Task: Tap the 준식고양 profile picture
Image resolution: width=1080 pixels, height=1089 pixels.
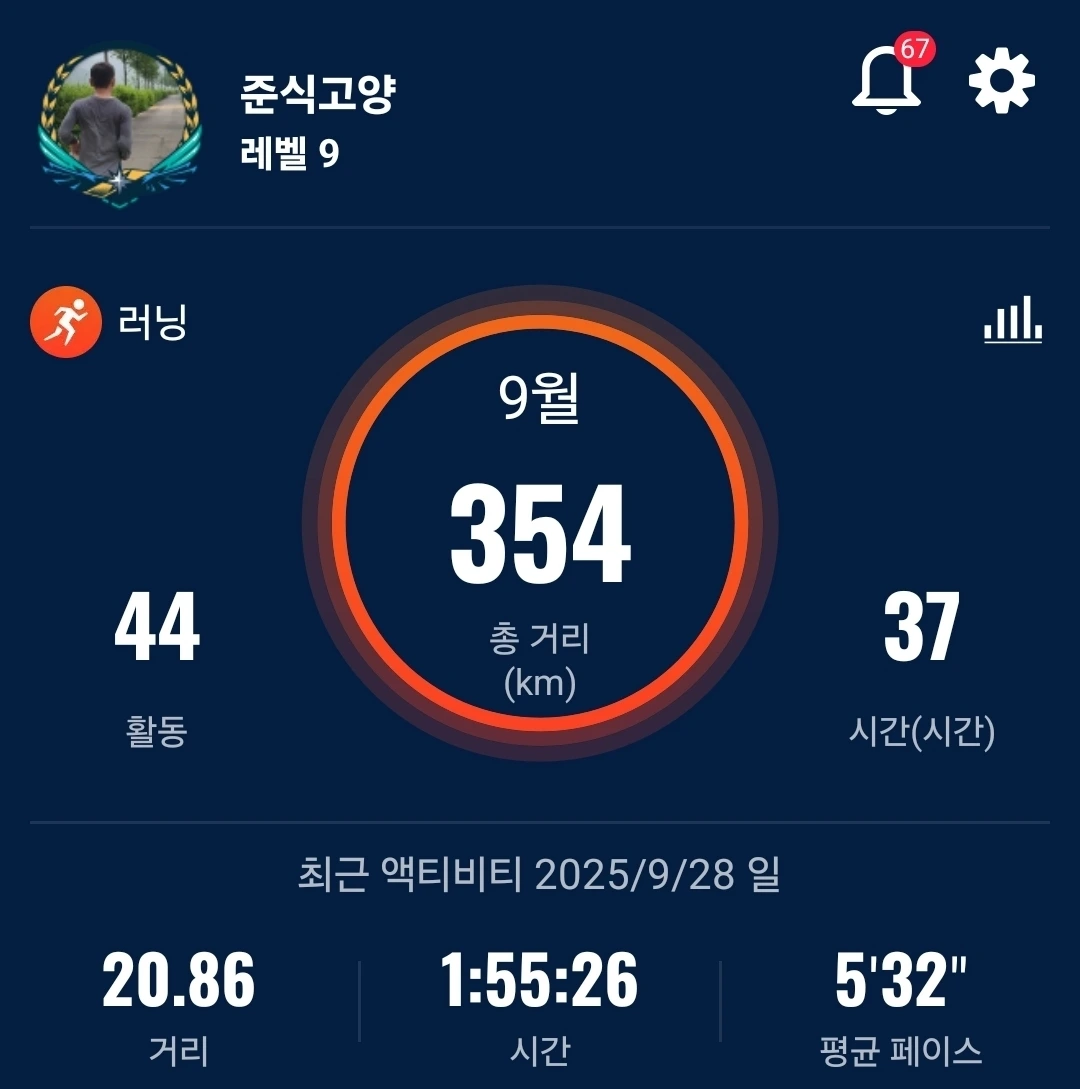Action: (x=119, y=125)
